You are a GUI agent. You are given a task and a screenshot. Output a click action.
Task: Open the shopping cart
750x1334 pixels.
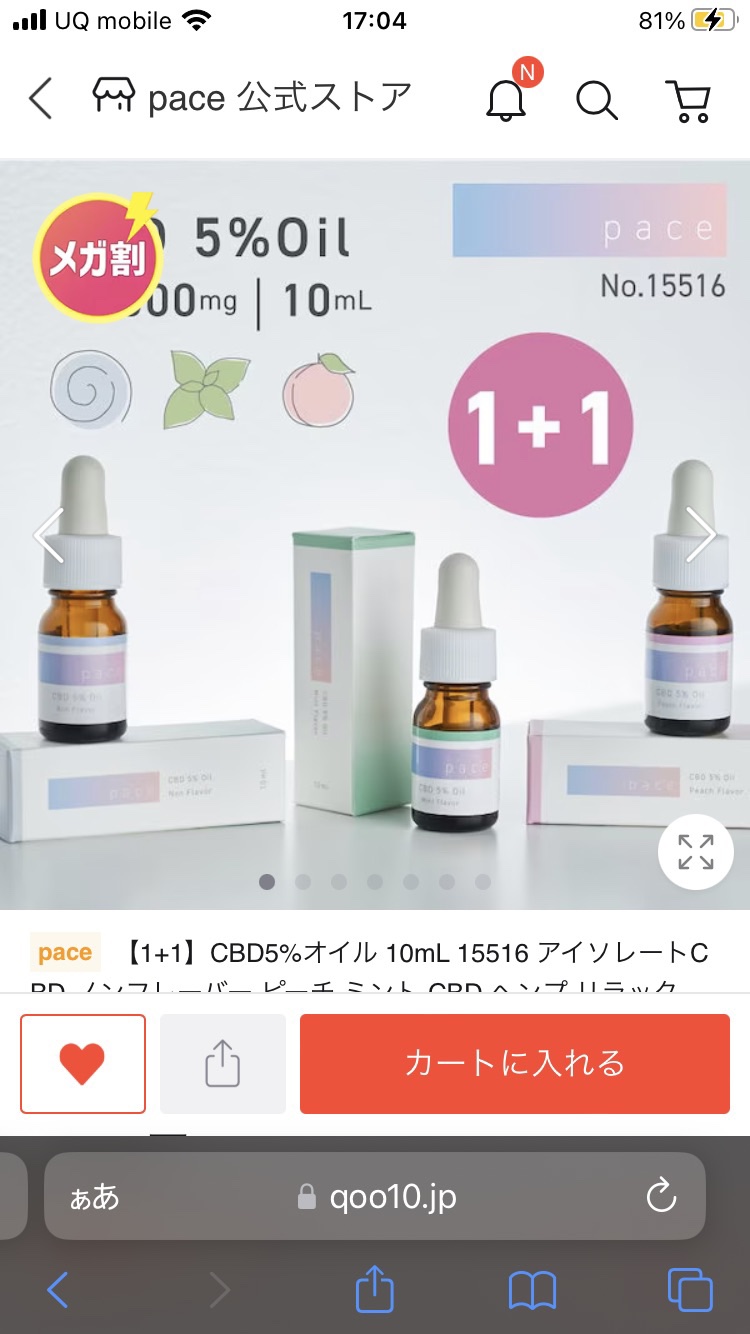(688, 99)
